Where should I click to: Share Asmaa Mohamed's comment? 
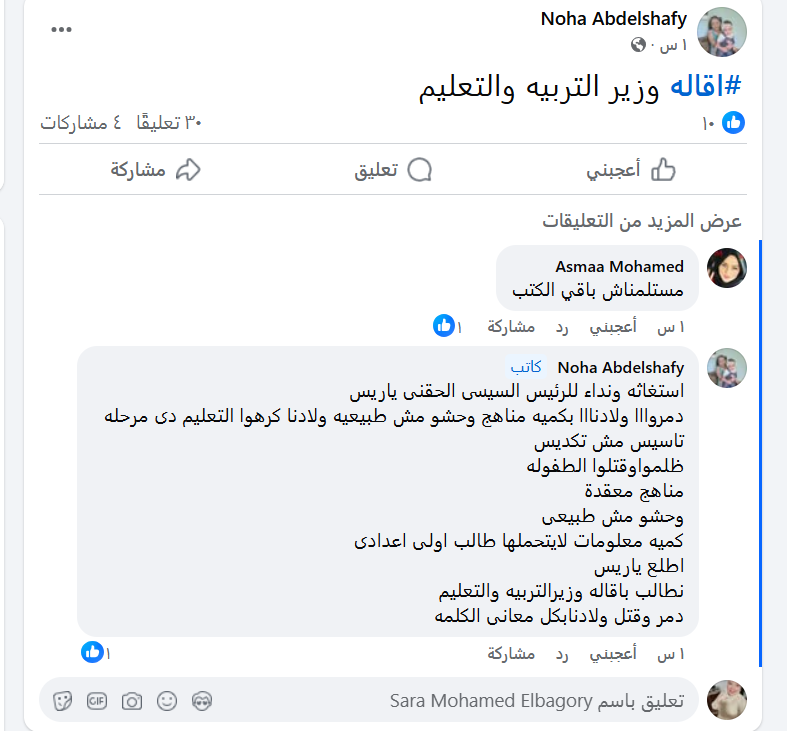click(511, 327)
